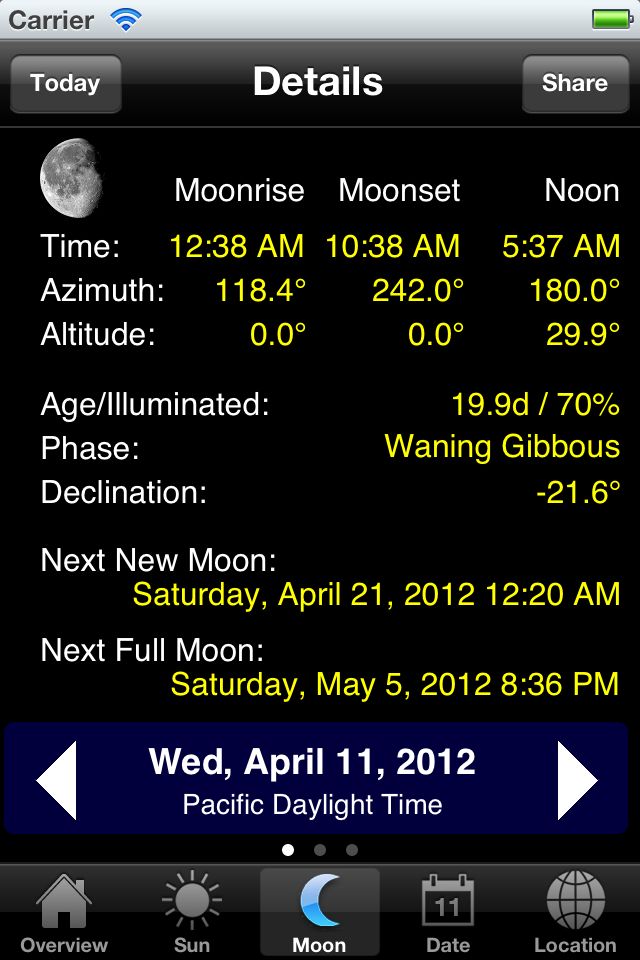Open the Date tab

click(x=447, y=912)
